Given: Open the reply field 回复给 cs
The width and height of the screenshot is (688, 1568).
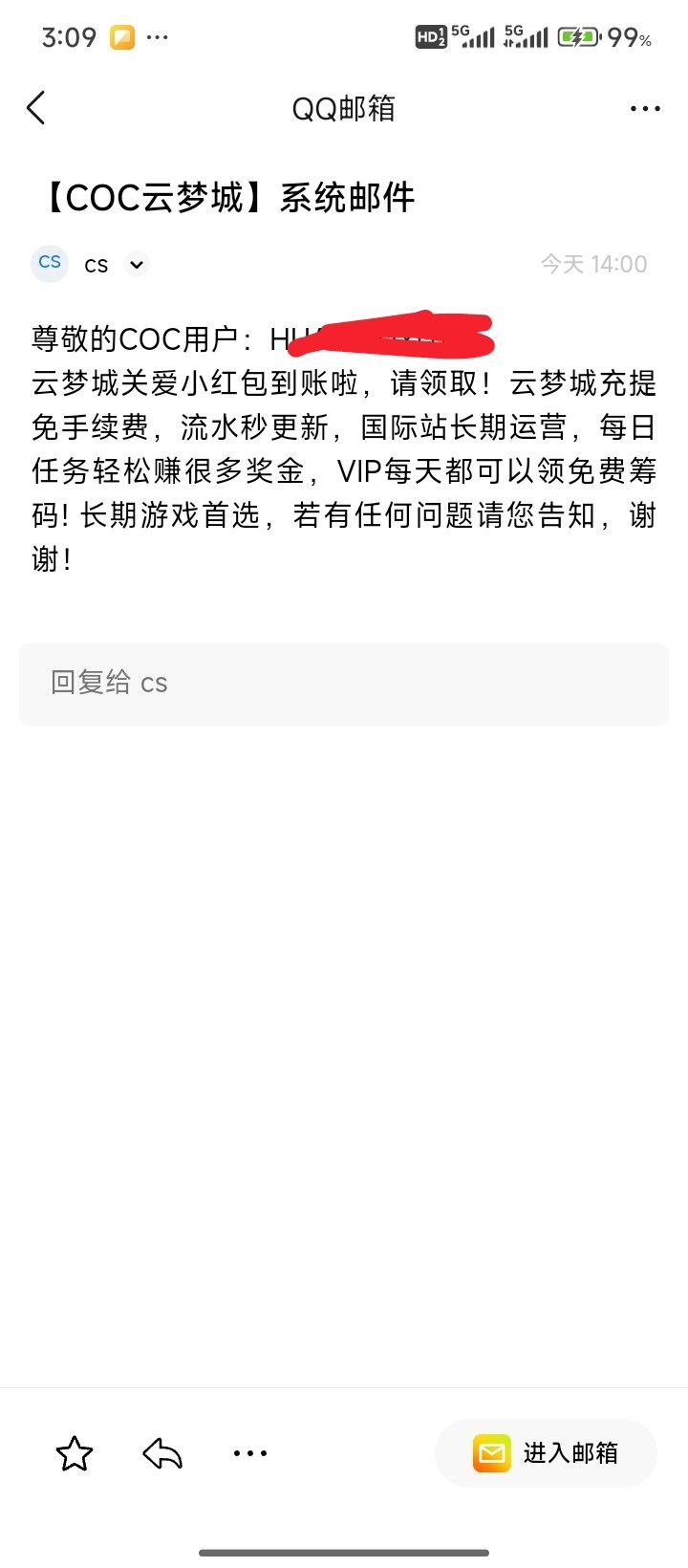Looking at the screenshot, I should point(344,684).
